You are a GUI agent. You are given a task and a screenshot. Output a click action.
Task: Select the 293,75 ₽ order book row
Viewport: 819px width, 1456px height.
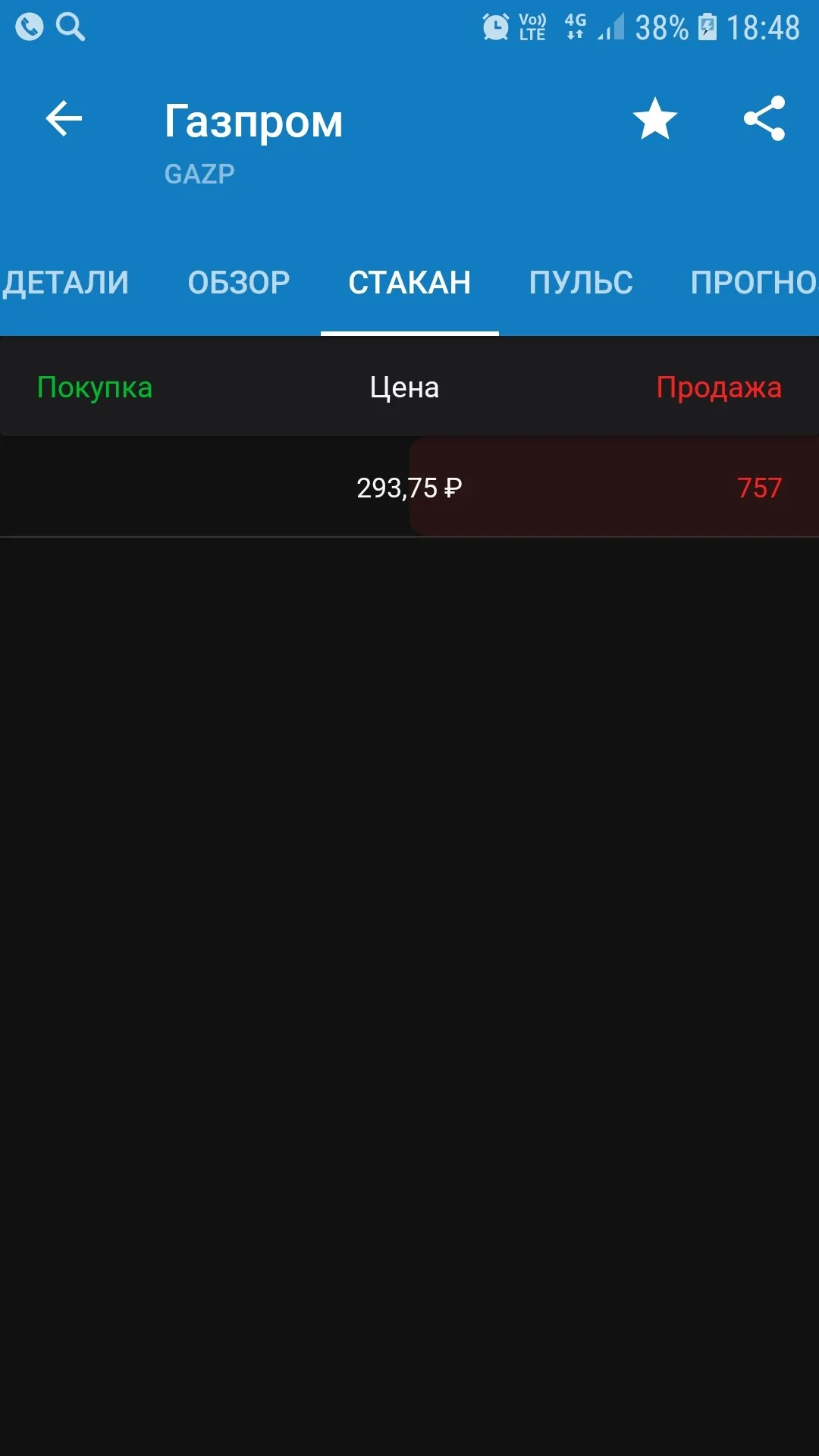tap(409, 488)
